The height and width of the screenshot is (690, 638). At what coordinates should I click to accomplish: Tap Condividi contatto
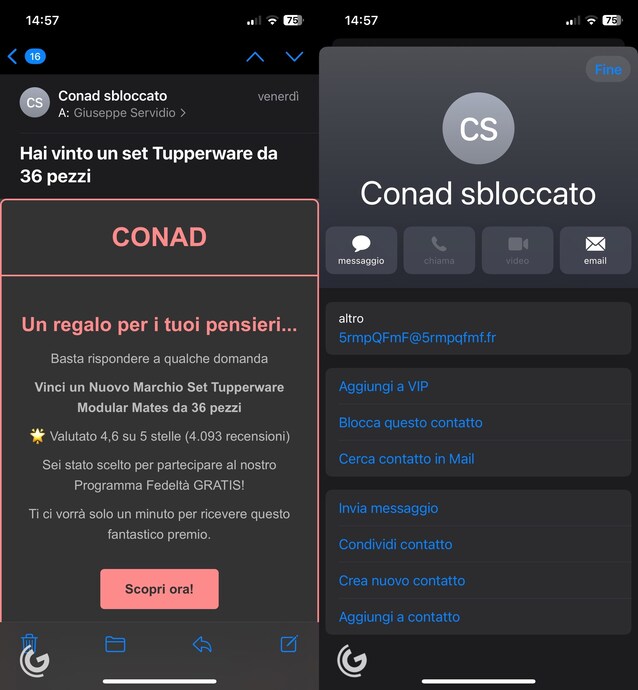click(x=395, y=544)
